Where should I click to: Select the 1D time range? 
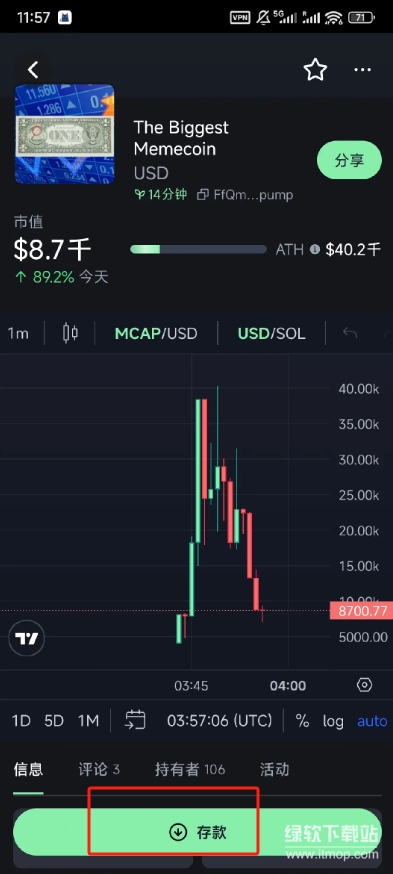point(21,721)
